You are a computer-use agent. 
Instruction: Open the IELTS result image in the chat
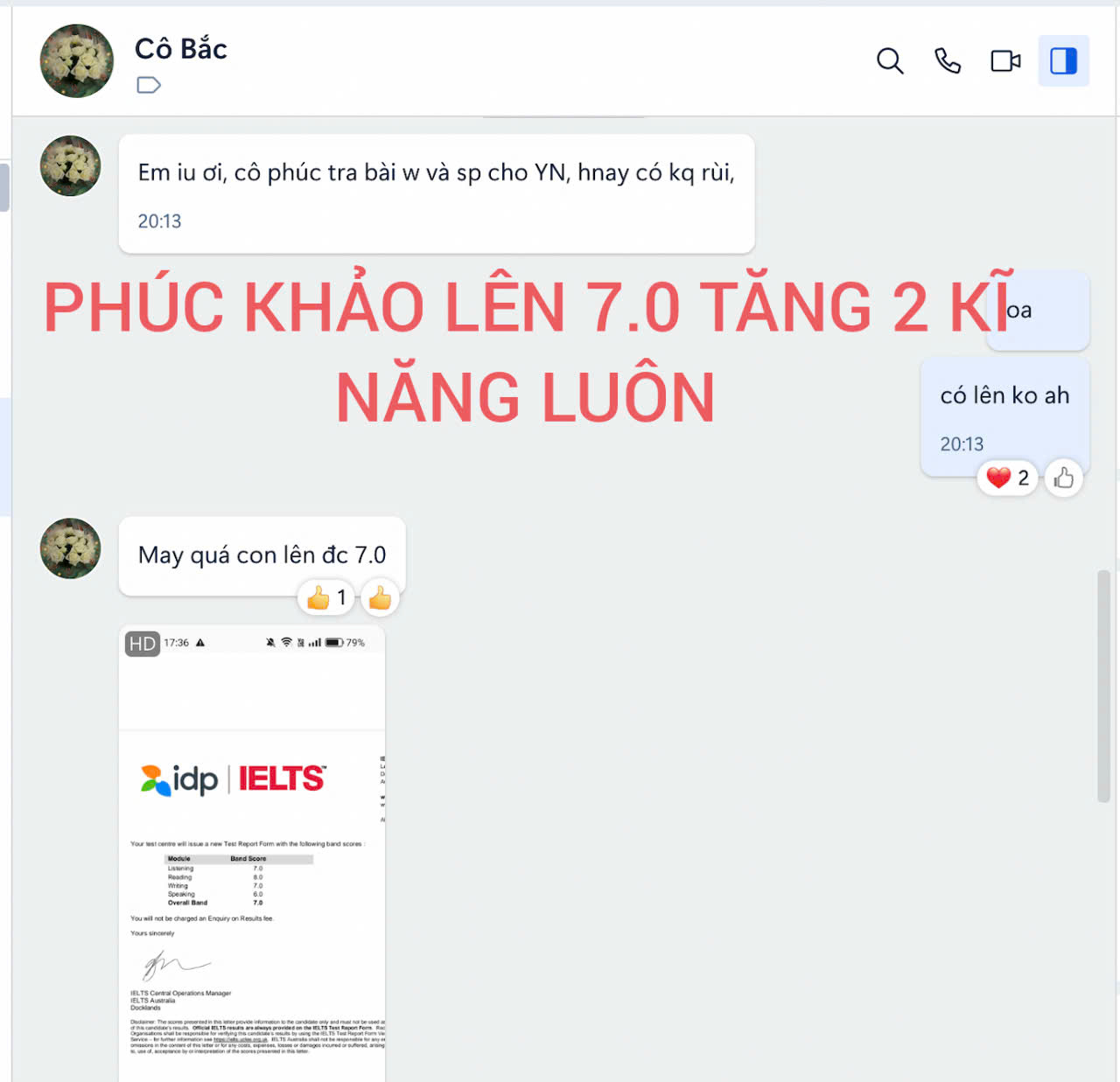(252, 853)
